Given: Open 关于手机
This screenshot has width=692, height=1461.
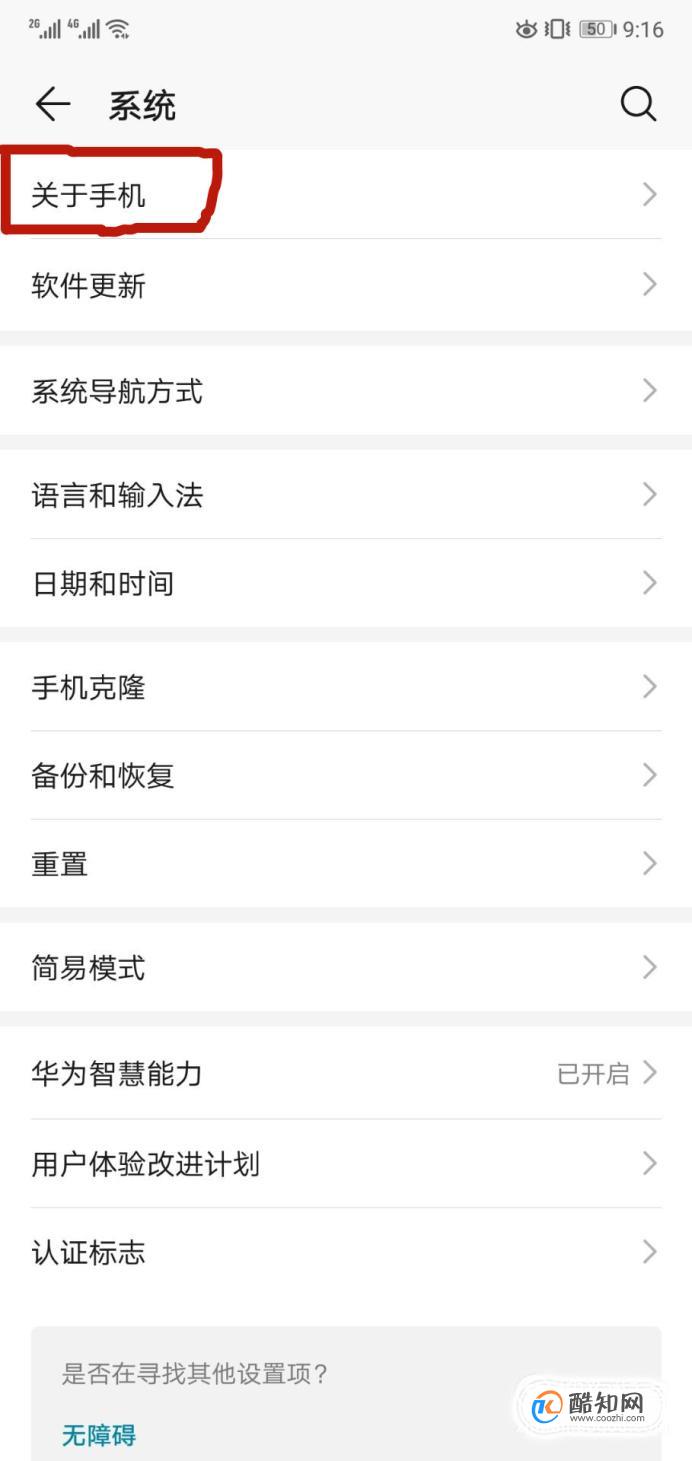Looking at the screenshot, I should [346, 194].
